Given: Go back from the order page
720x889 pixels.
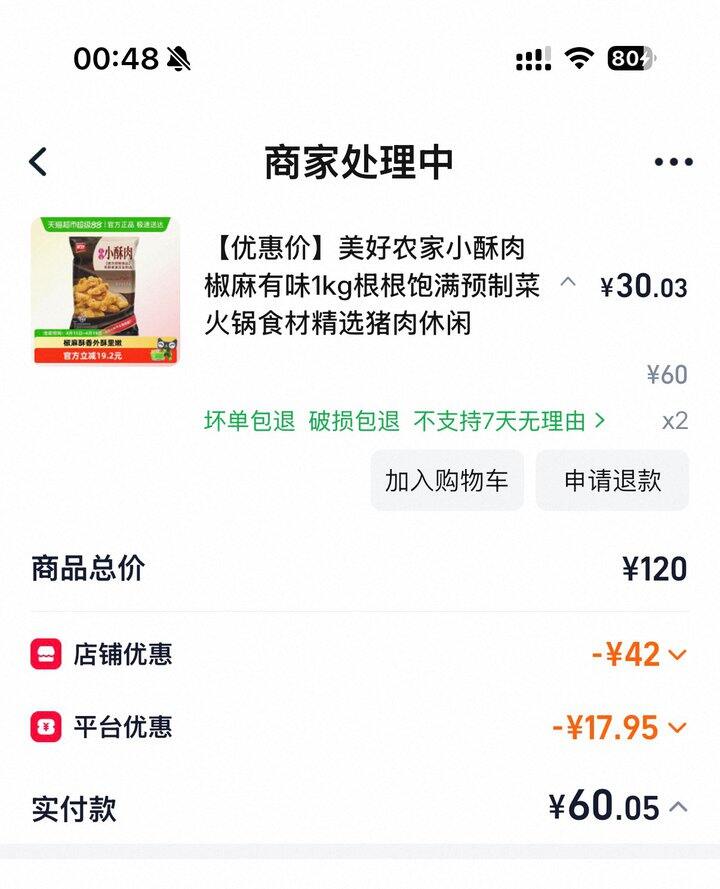Looking at the screenshot, I should pos(38,161).
